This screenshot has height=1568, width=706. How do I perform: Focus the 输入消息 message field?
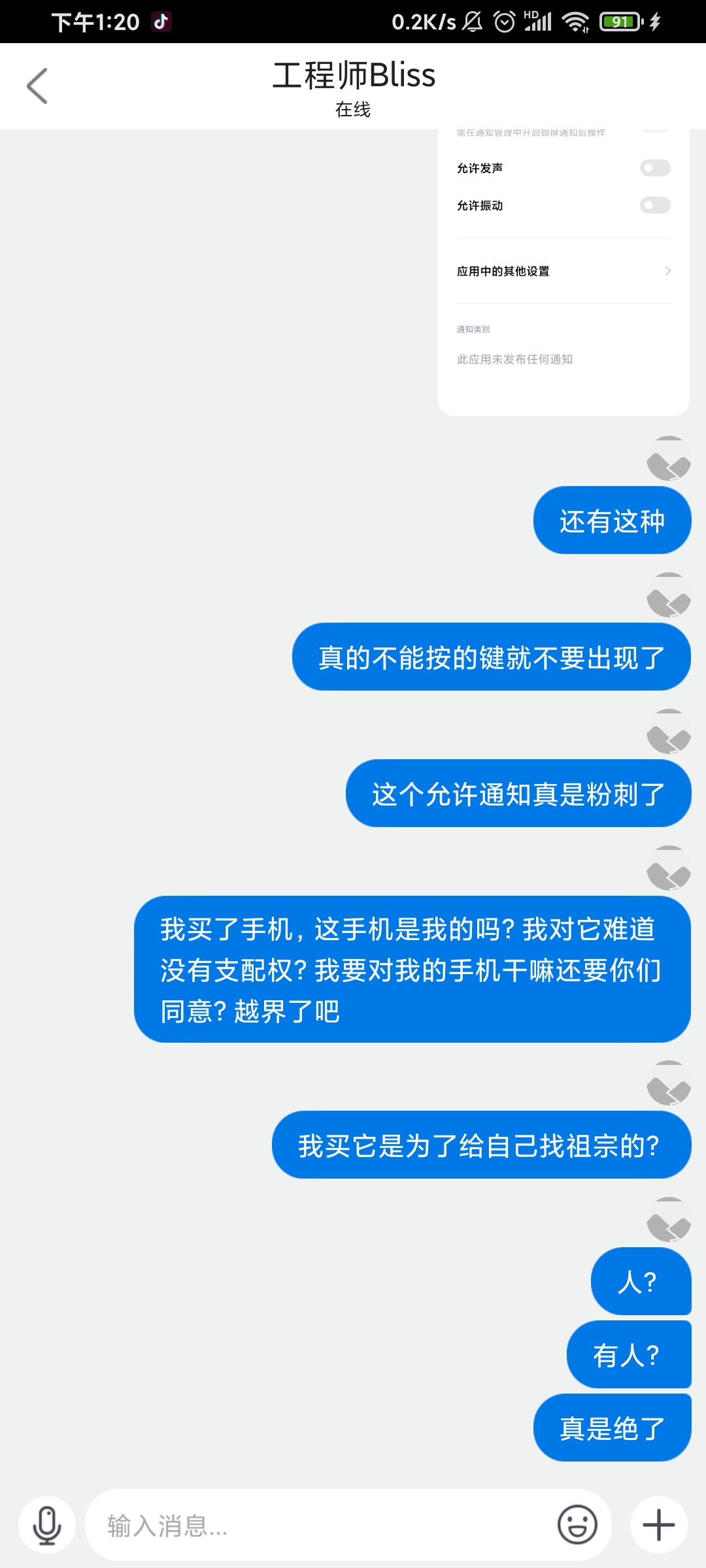314,1525
